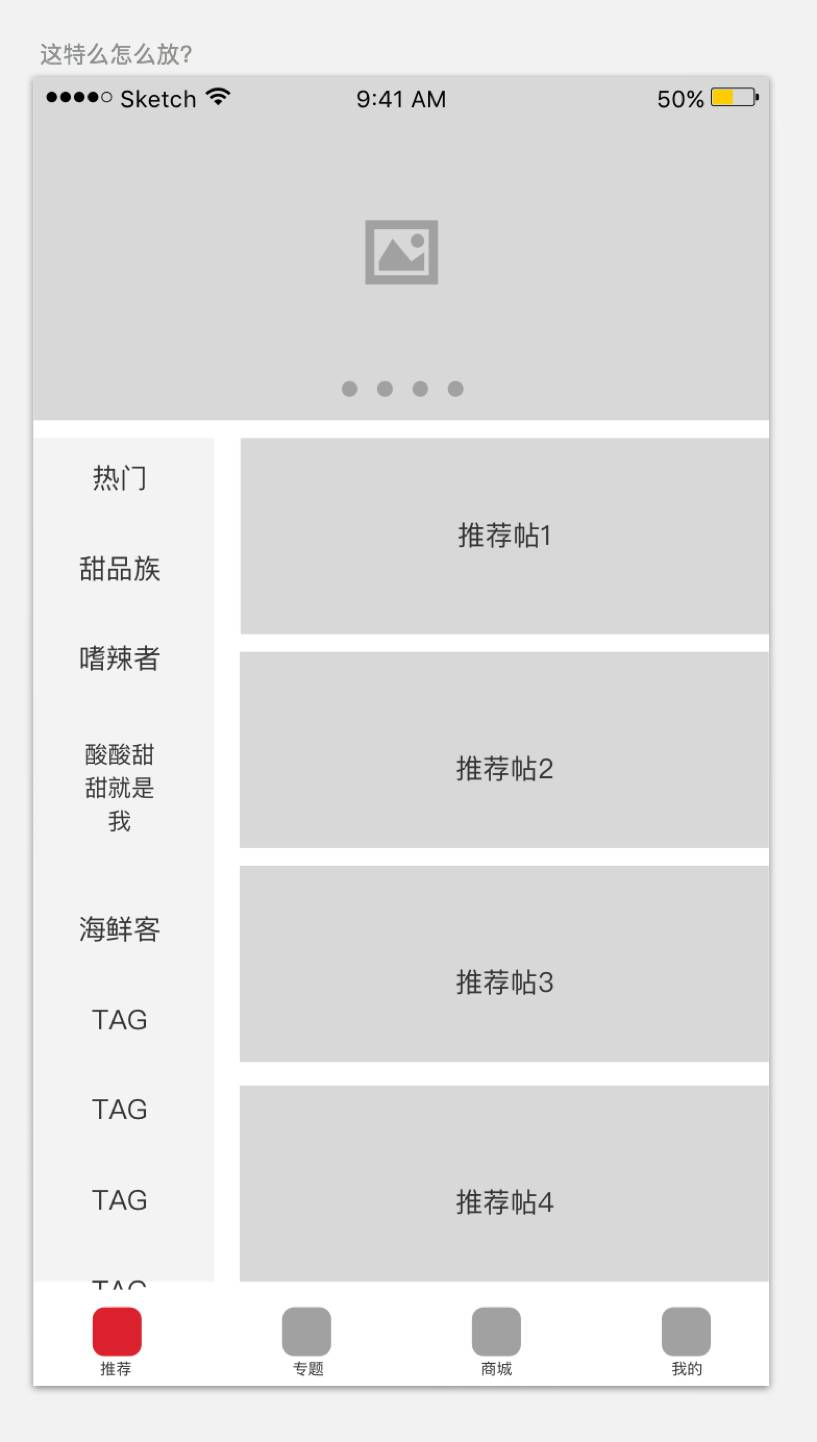Tap the 推荐帖3 card
817x1442 pixels.
[x=504, y=983]
